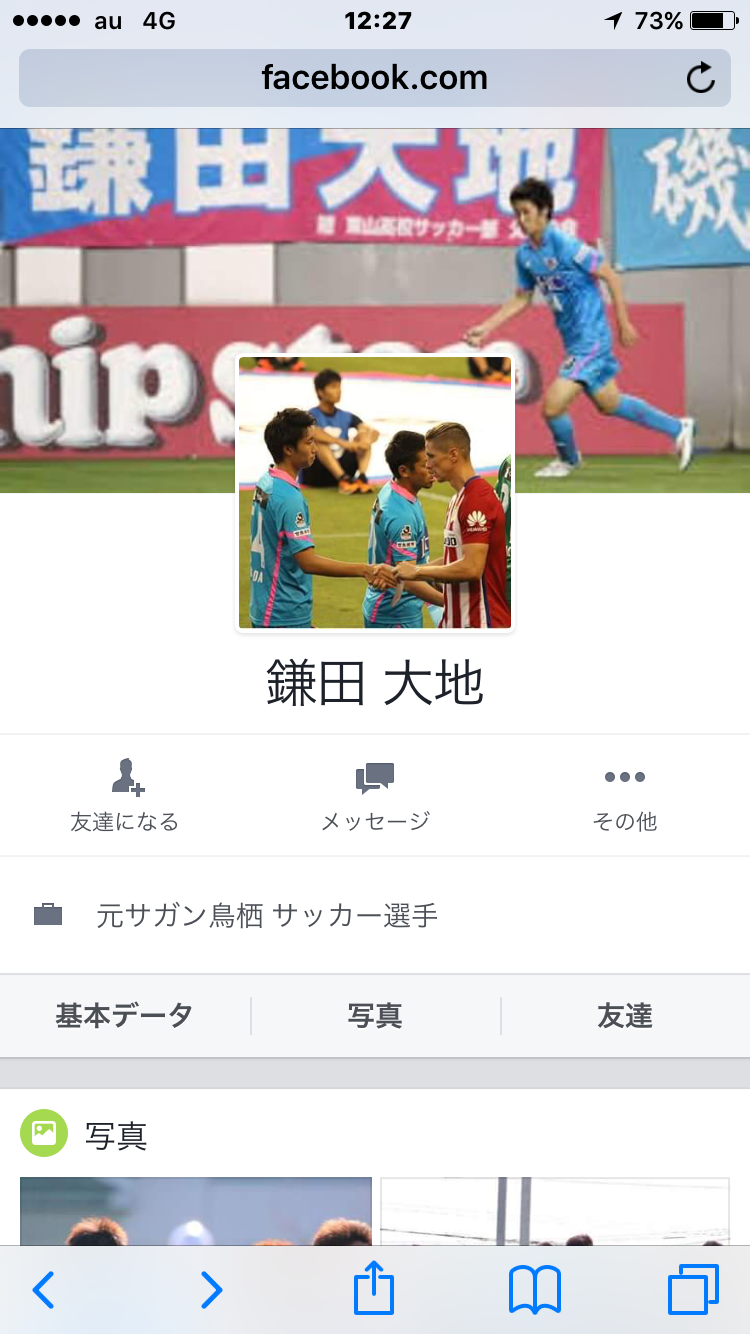Screen dimensions: 750x1334
Task: Open the first photo in 写真 section
Action: (195, 1212)
